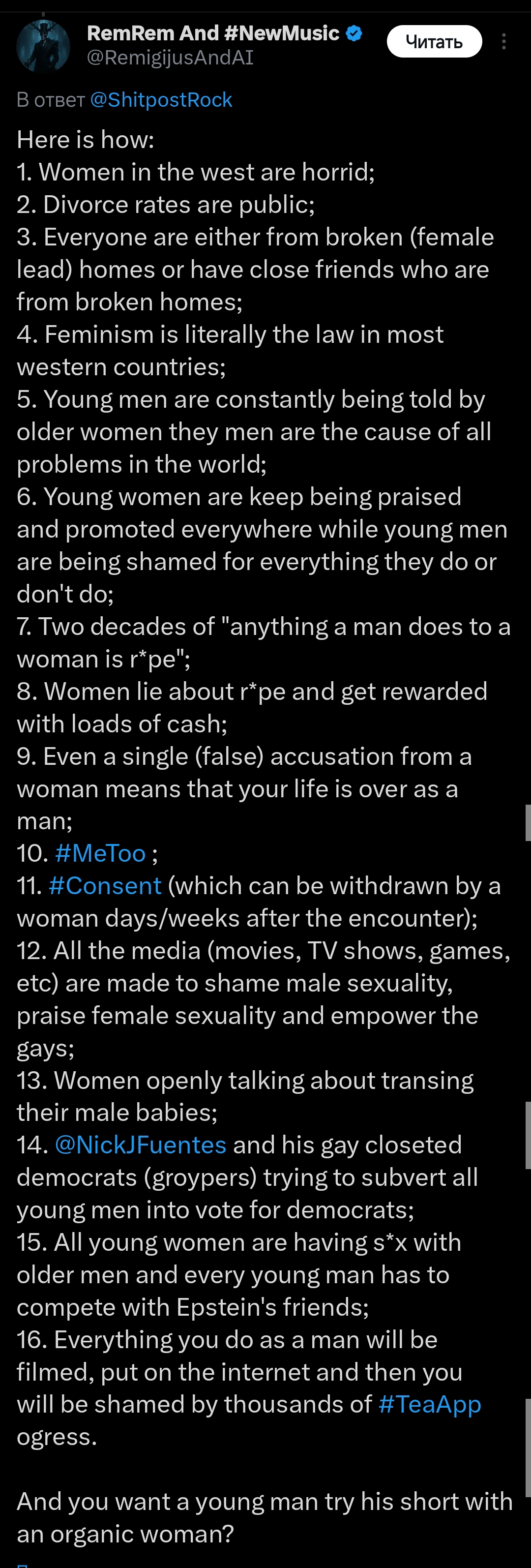Open the RemRem And #NewMusic account name
Image resolution: width=531 pixels, height=1568 pixels.
(213, 33)
